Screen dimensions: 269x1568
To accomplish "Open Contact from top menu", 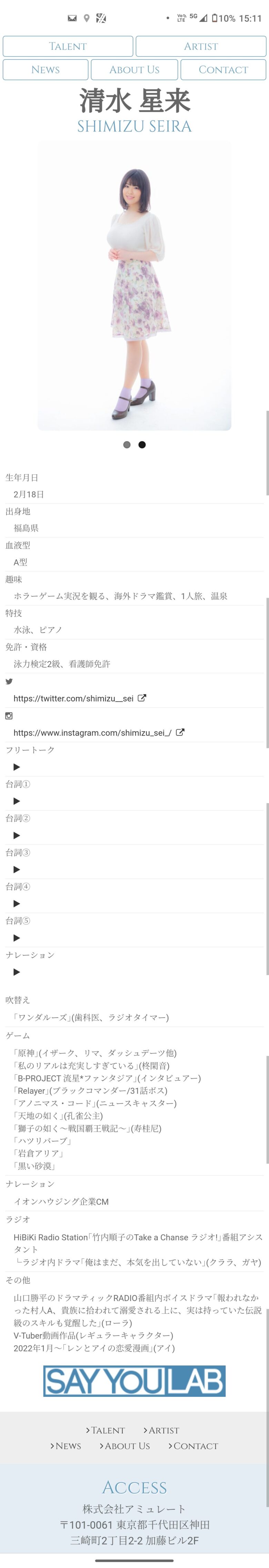I will pos(223,69).
